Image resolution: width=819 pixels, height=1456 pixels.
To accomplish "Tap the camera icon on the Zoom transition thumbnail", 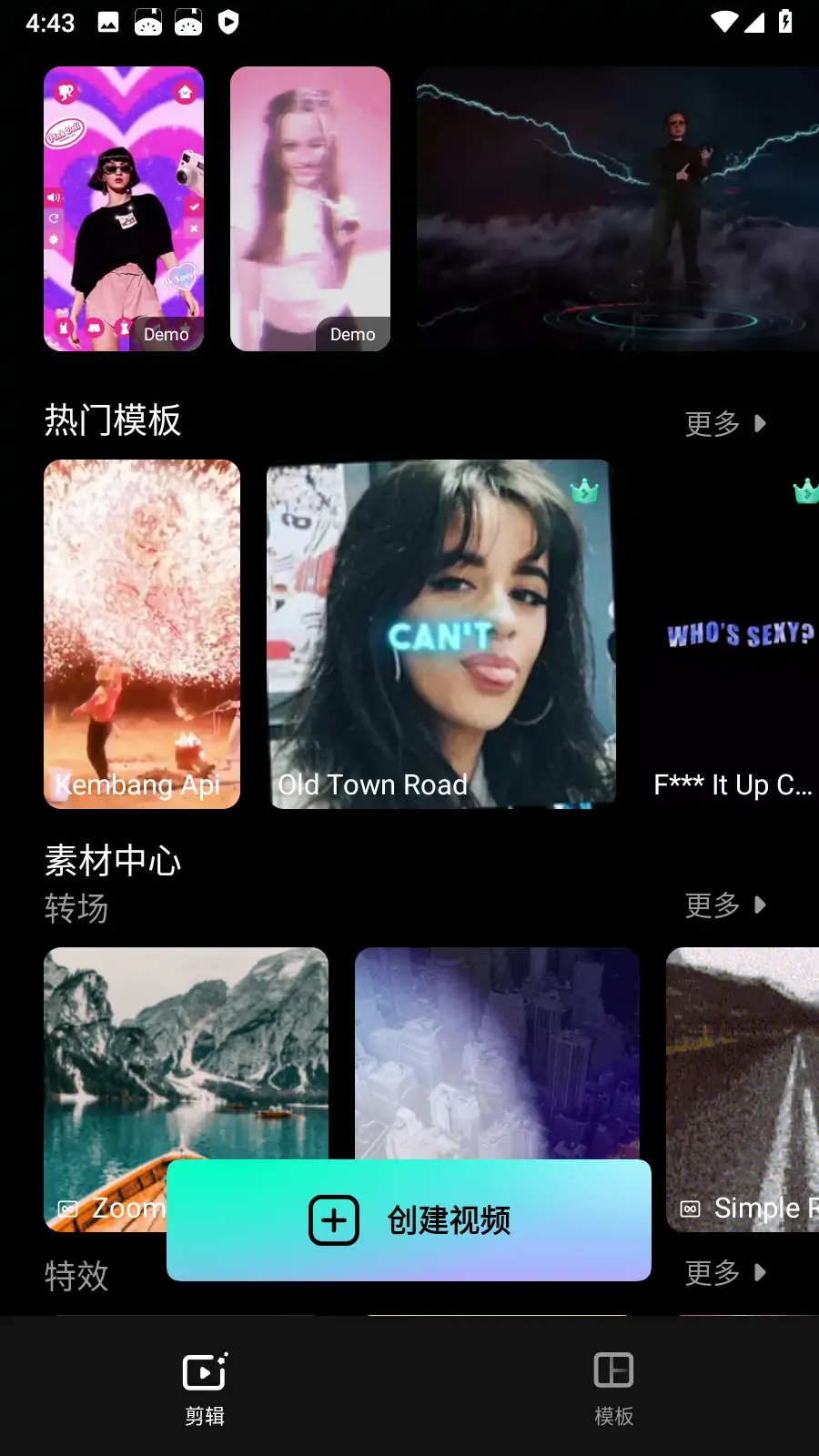I will coord(67,1208).
